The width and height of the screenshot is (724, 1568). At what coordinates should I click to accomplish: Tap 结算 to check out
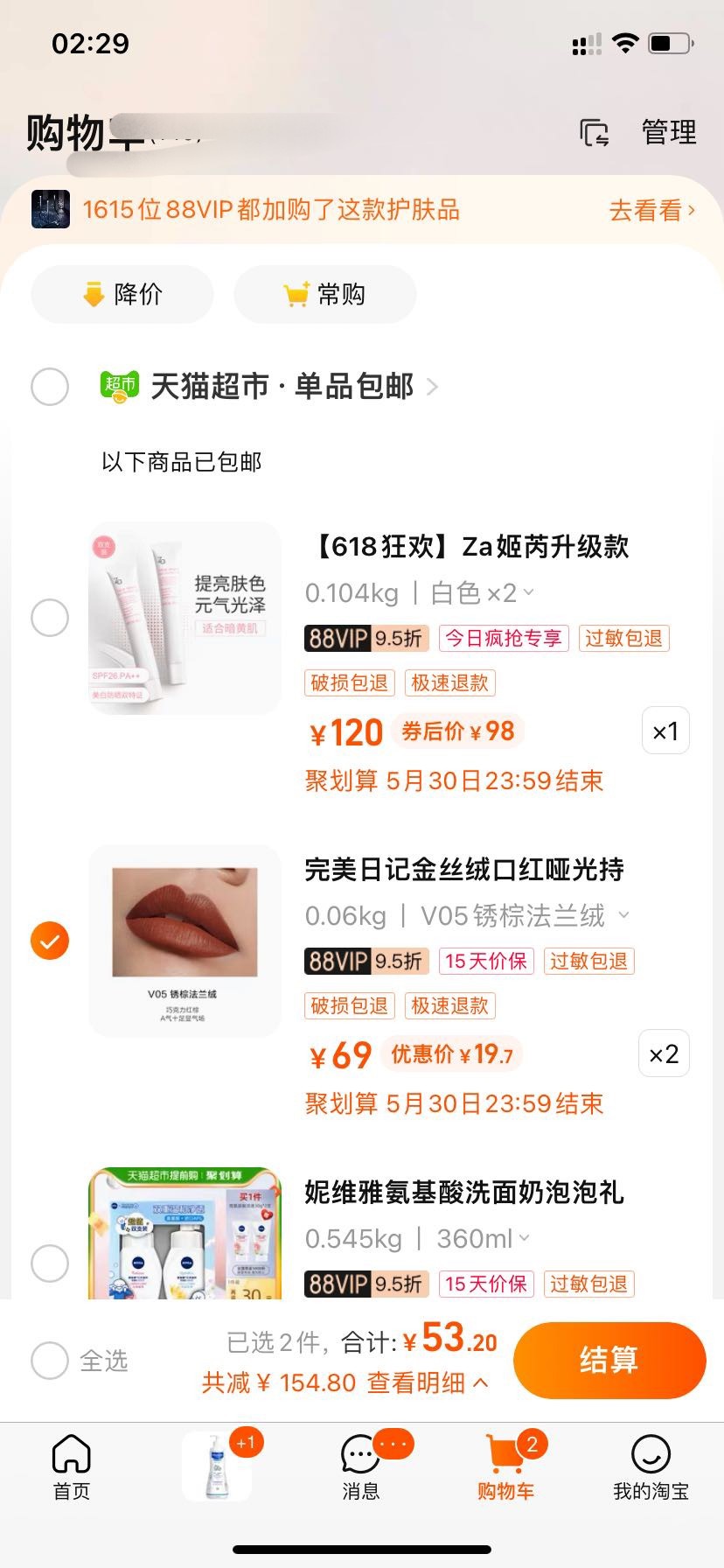[x=609, y=1360]
